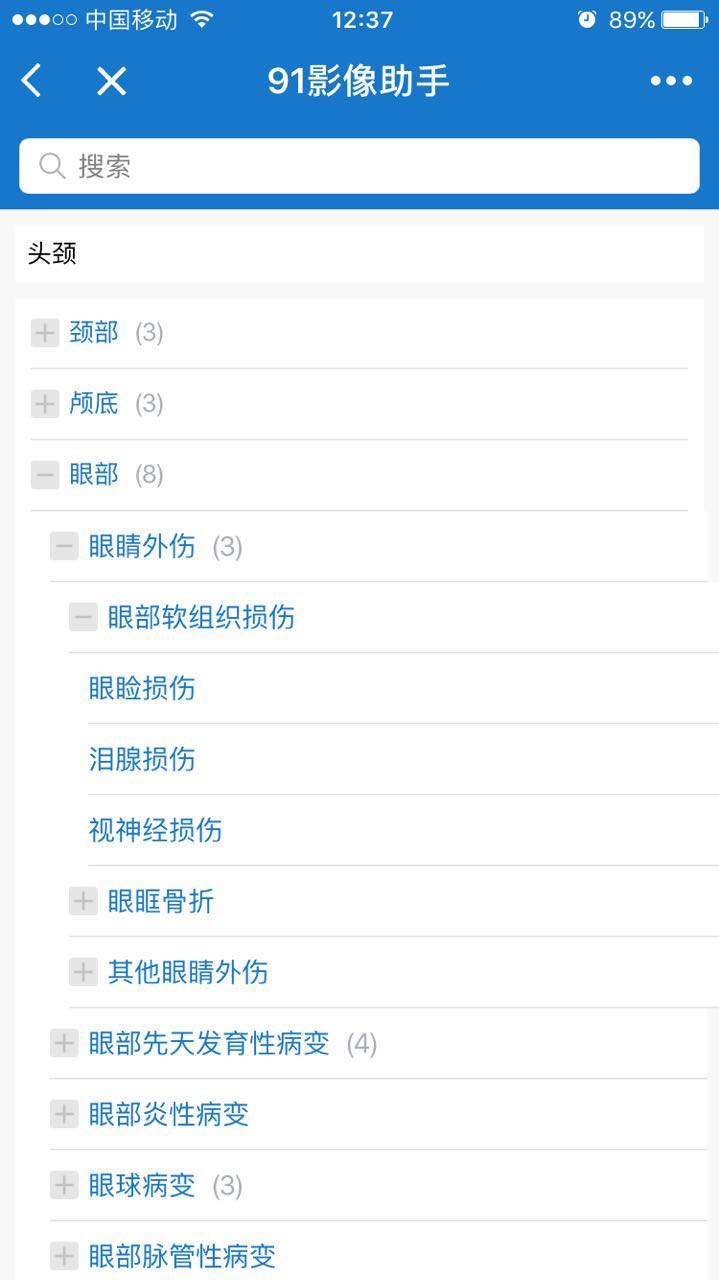
Task: Go back with the arrow icon
Action: click(x=32, y=81)
